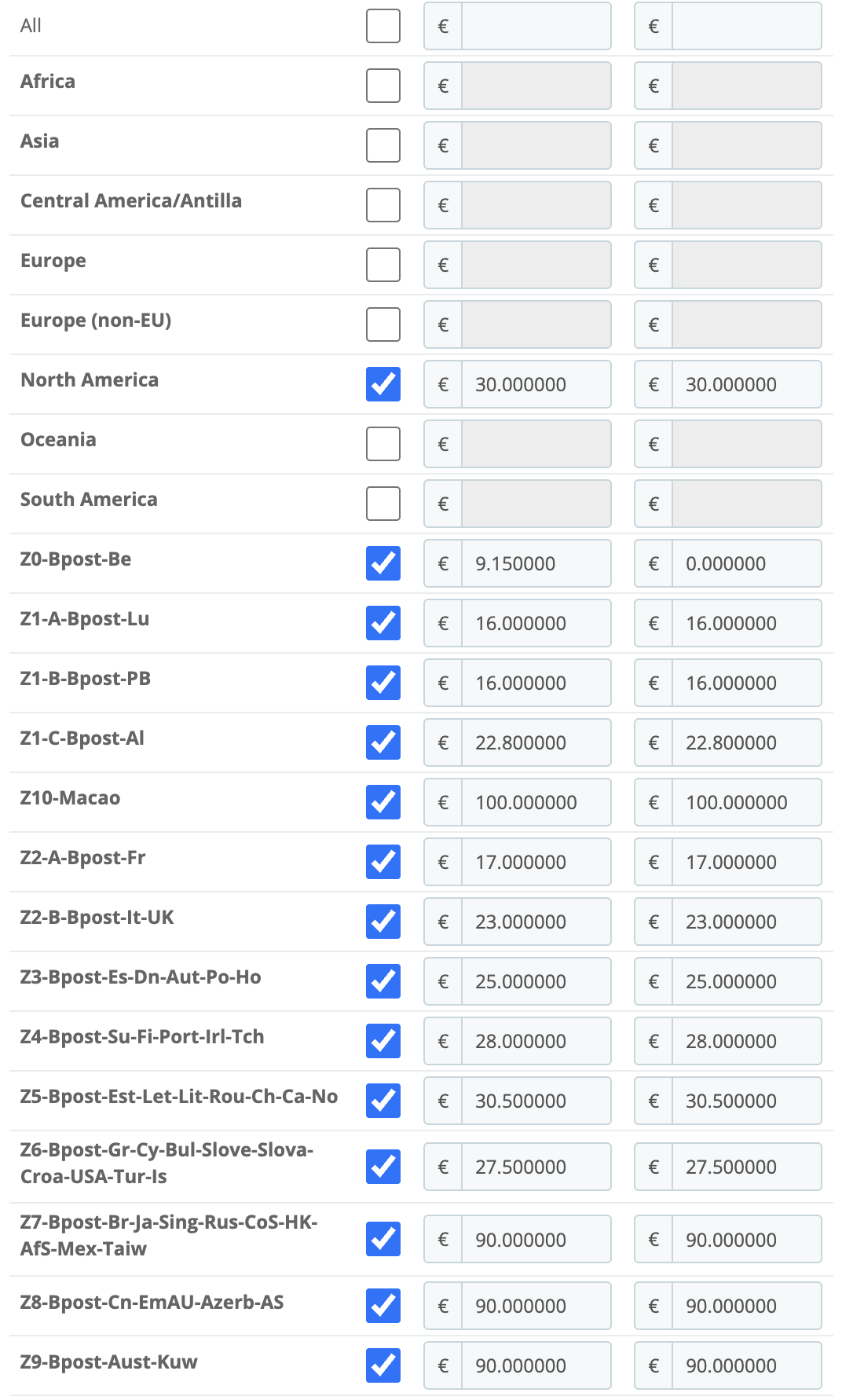Focus the first price field in All row
This screenshot has width=842, height=1400.
tap(536, 26)
